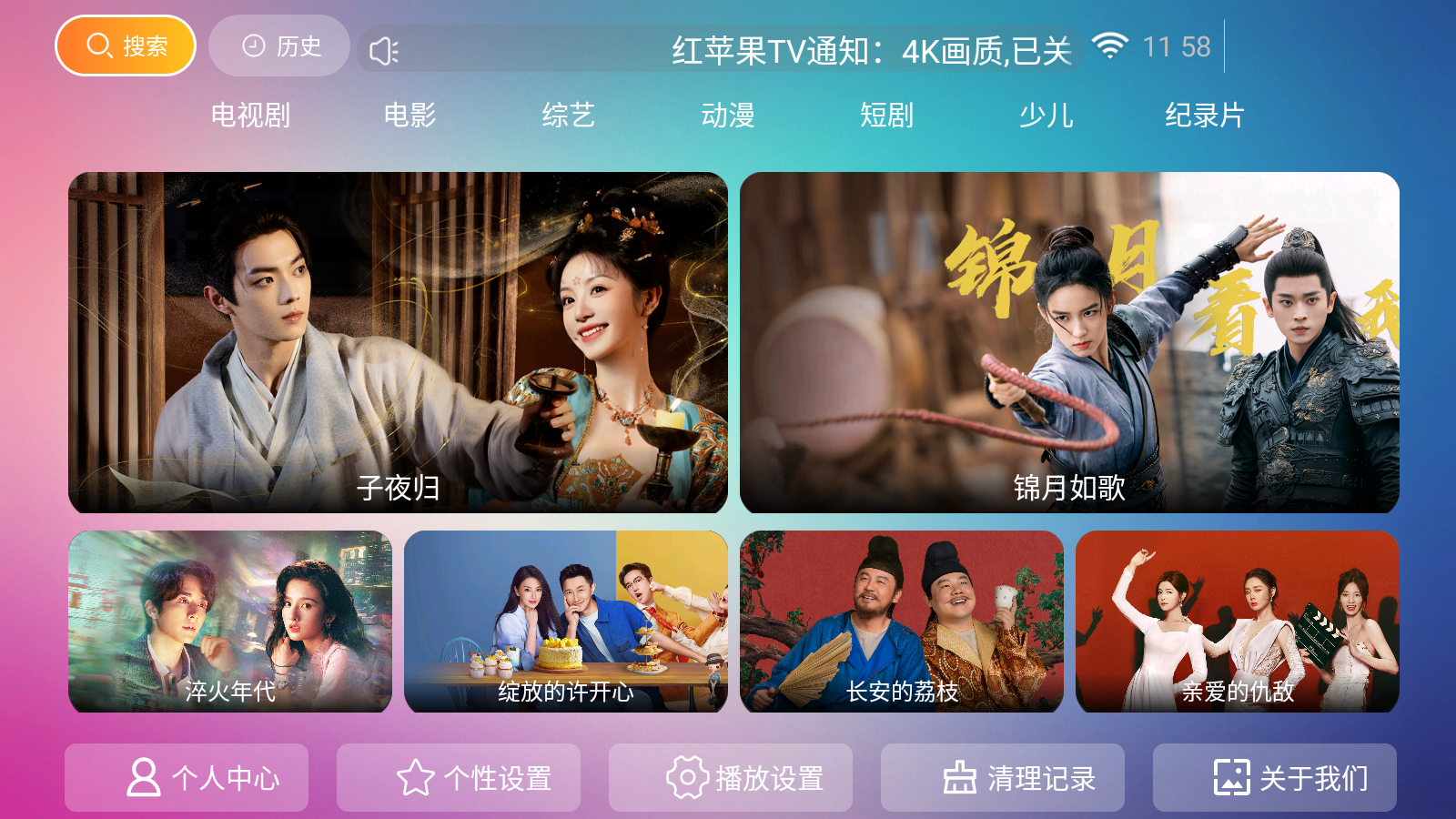Open 个性设置 personalization settings
The image size is (1456, 819).
[459, 778]
